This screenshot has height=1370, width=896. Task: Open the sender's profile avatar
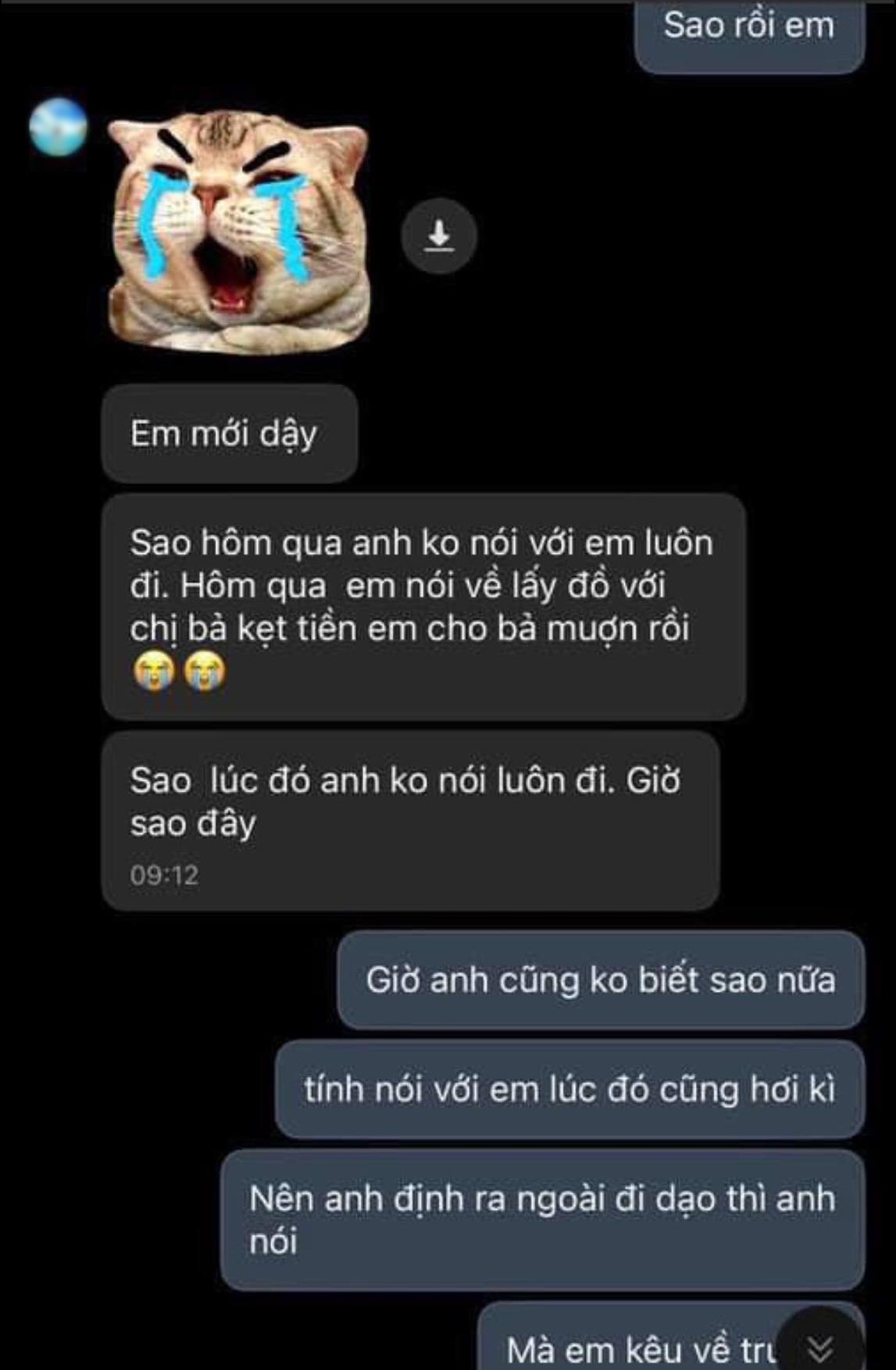click(x=58, y=127)
